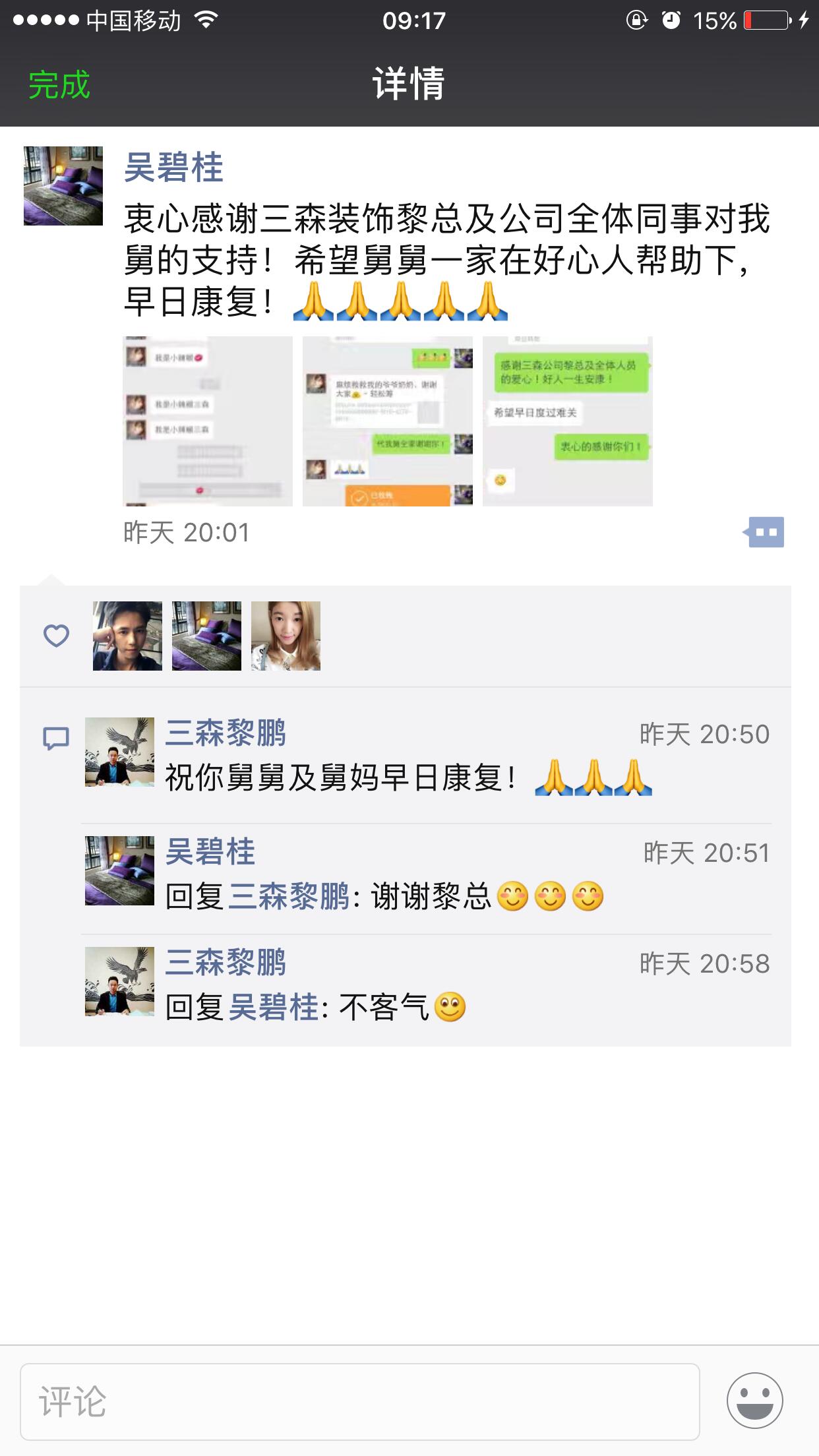Focus the 评论 comment input field
This screenshot has height=1456, width=819.
tap(359, 1402)
